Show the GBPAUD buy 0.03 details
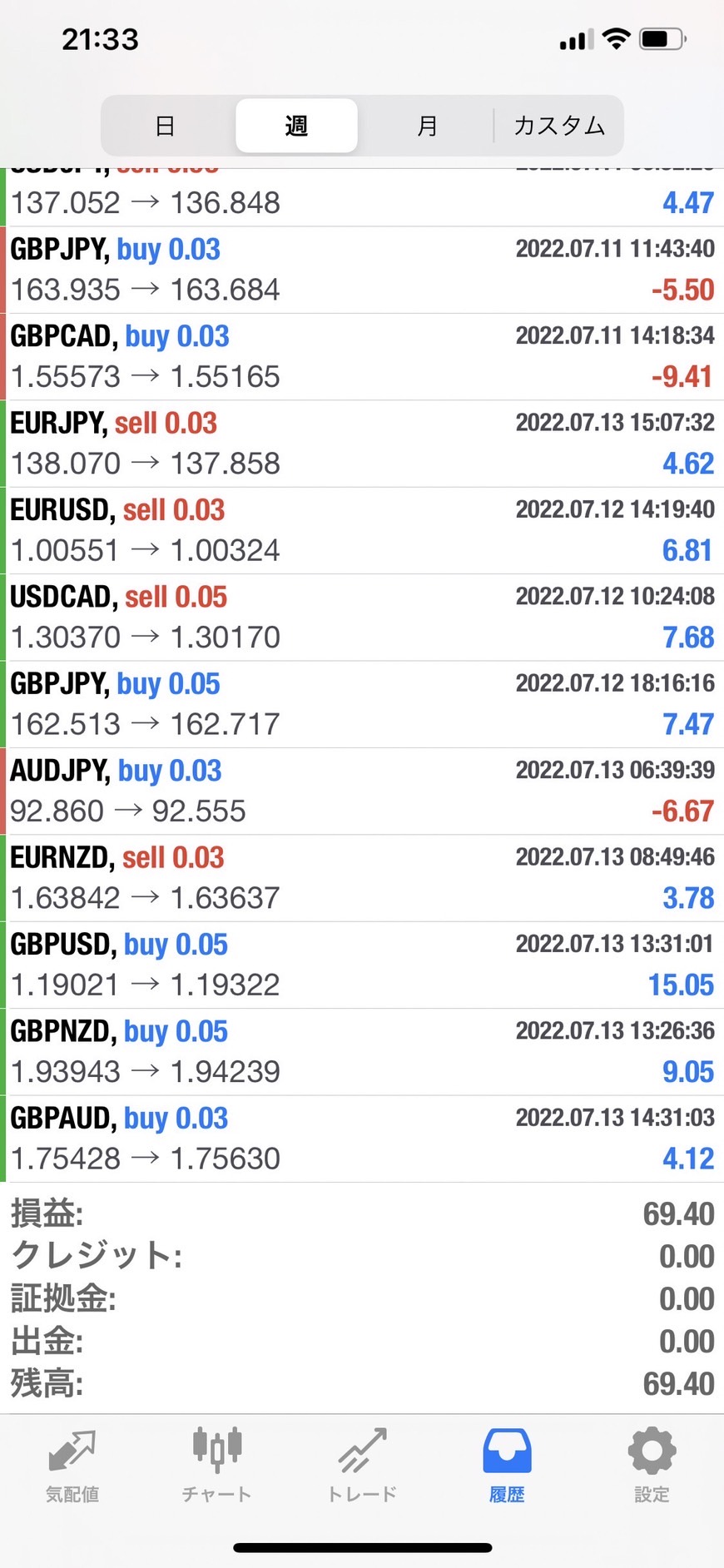Image resolution: width=724 pixels, height=1568 pixels. click(x=362, y=1139)
